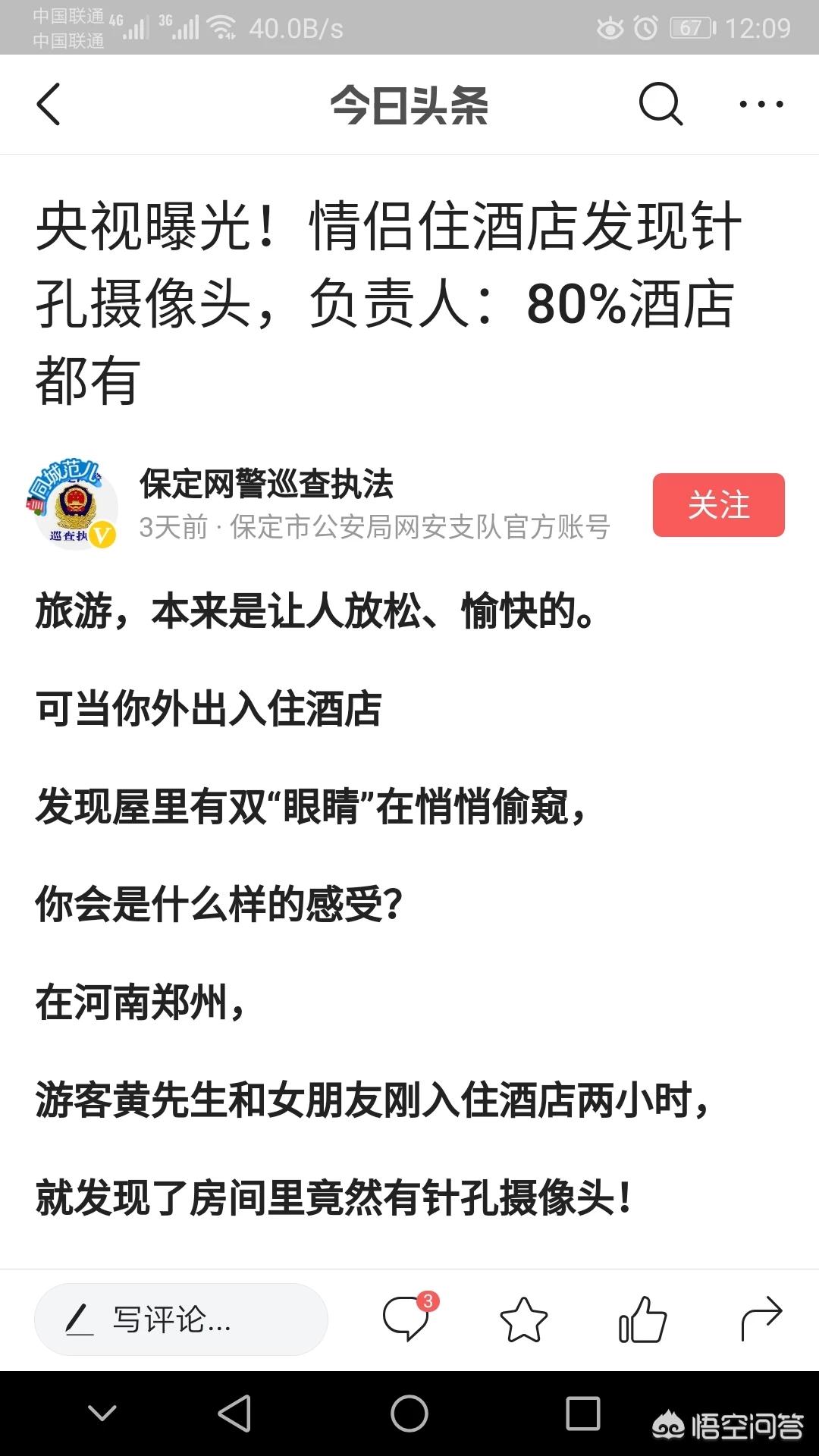This screenshot has height=1456, width=819.
Task: Open the three-dot overflow menu
Action: (x=761, y=104)
